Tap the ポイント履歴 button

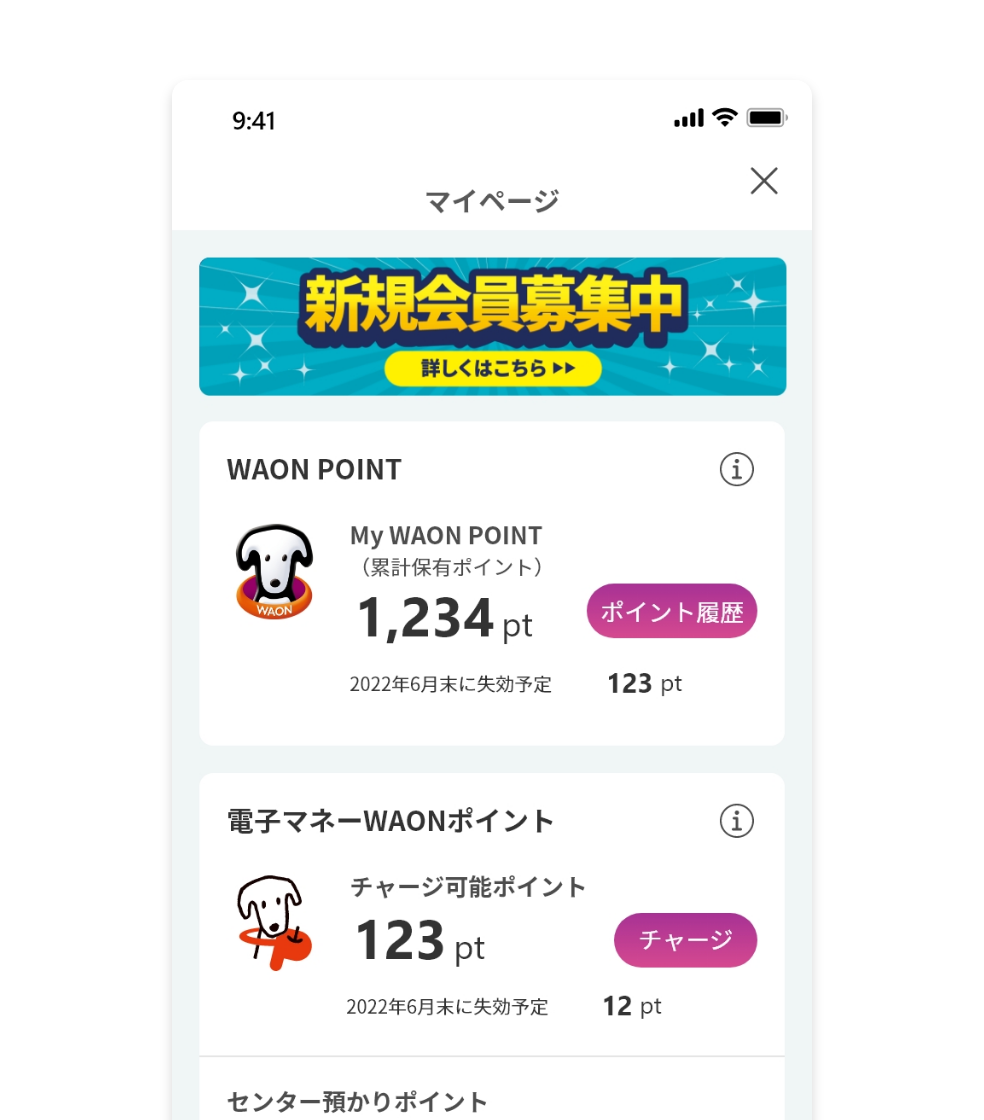tap(672, 612)
